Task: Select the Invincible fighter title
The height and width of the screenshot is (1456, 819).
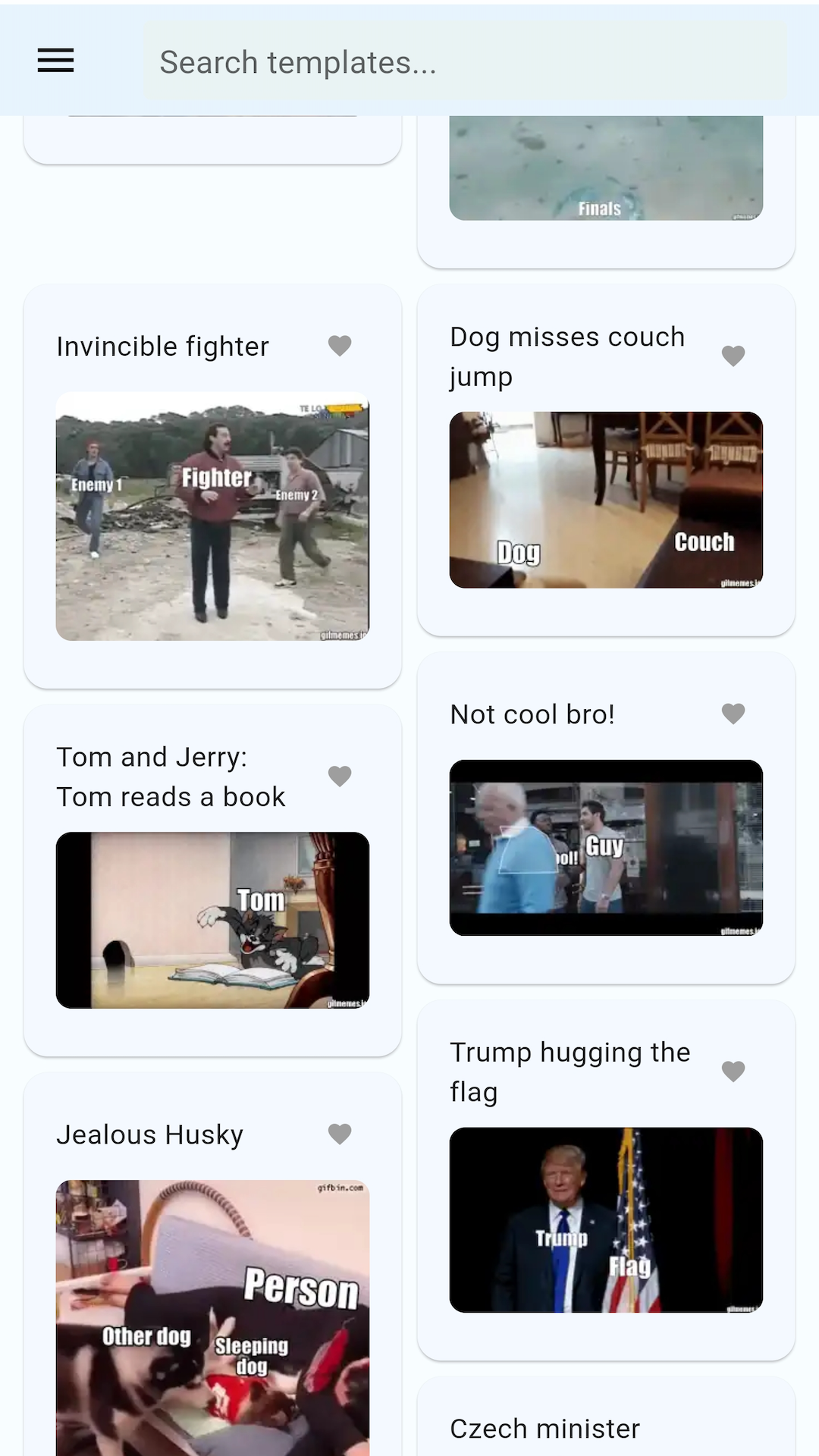Action: coord(162,346)
